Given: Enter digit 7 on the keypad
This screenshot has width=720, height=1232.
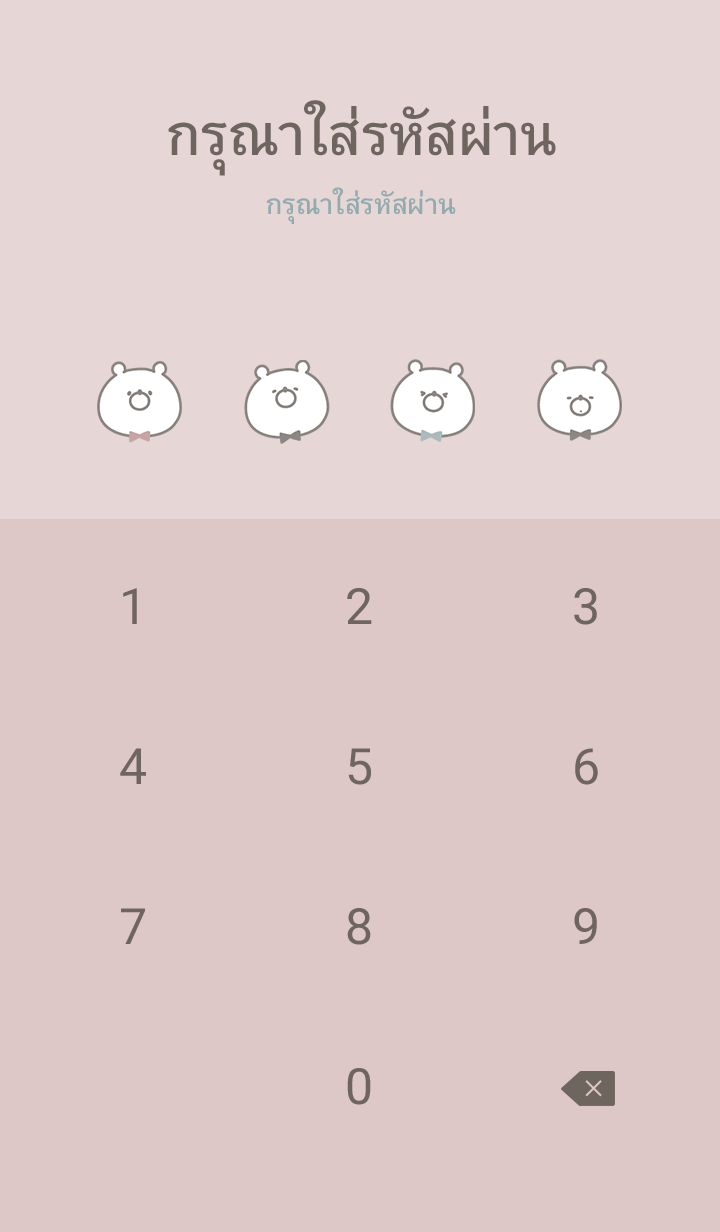Looking at the screenshot, I should coord(133,927).
